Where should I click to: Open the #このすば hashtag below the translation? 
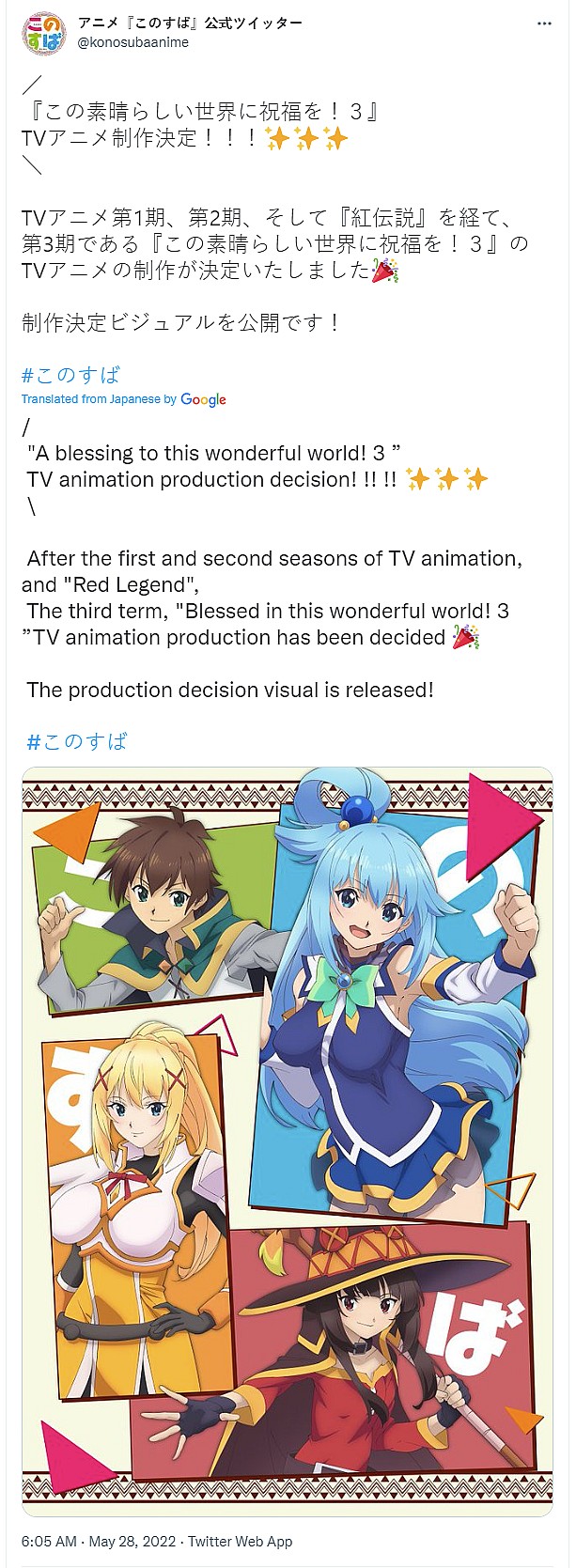pyautogui.click(x=76, y=741)
